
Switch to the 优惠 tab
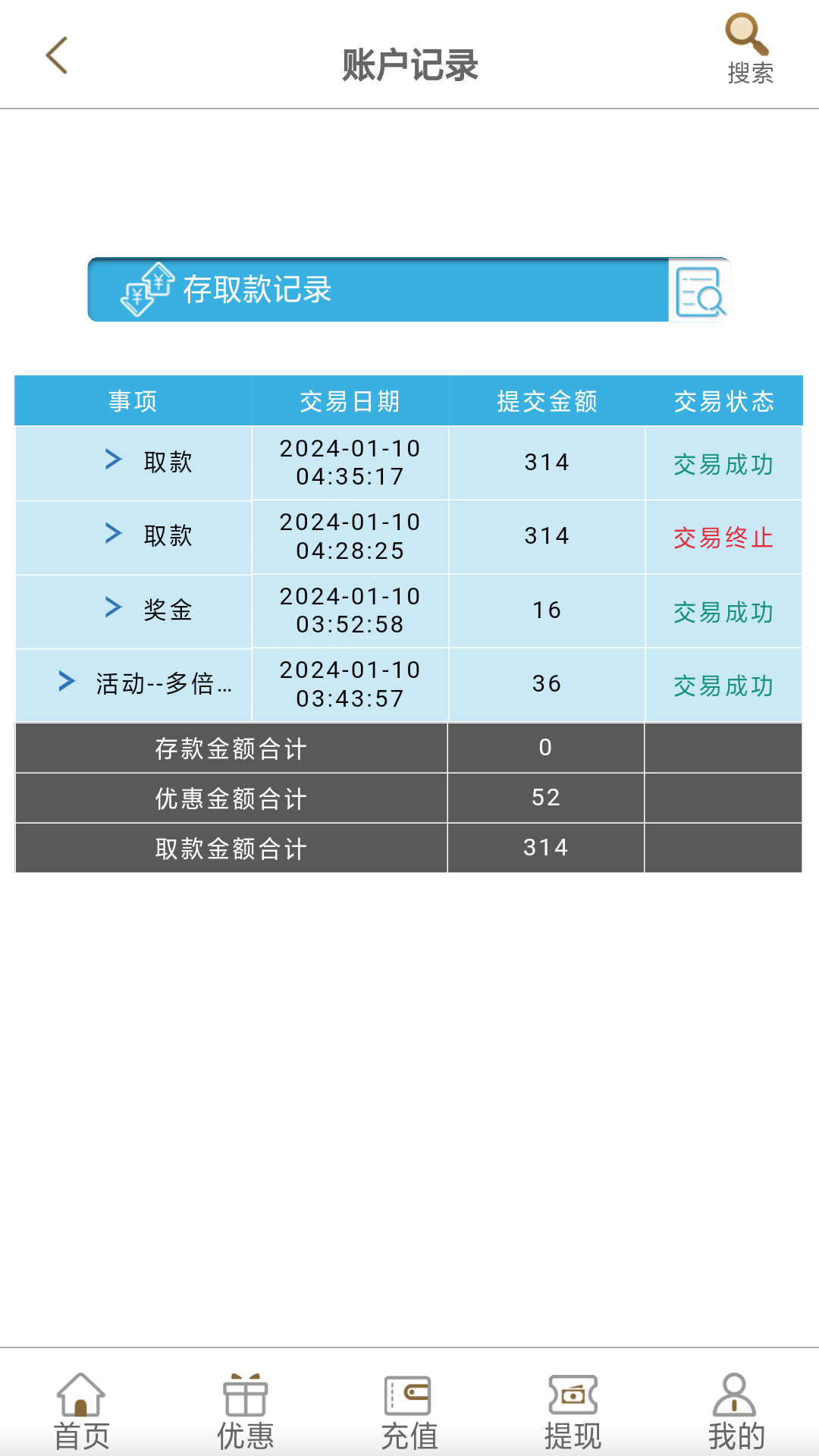coord(246,1411)
